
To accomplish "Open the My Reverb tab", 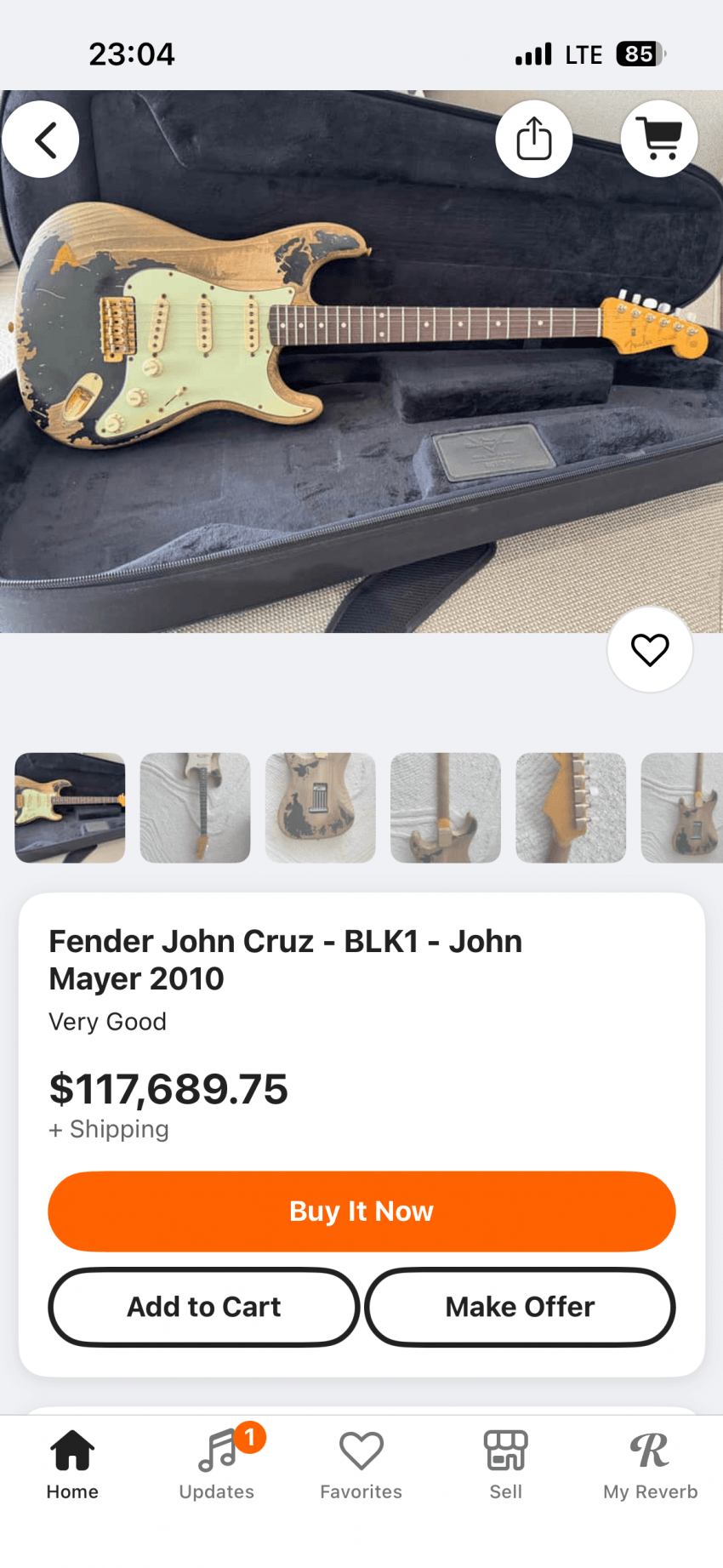I will (x=651, y=1465).
